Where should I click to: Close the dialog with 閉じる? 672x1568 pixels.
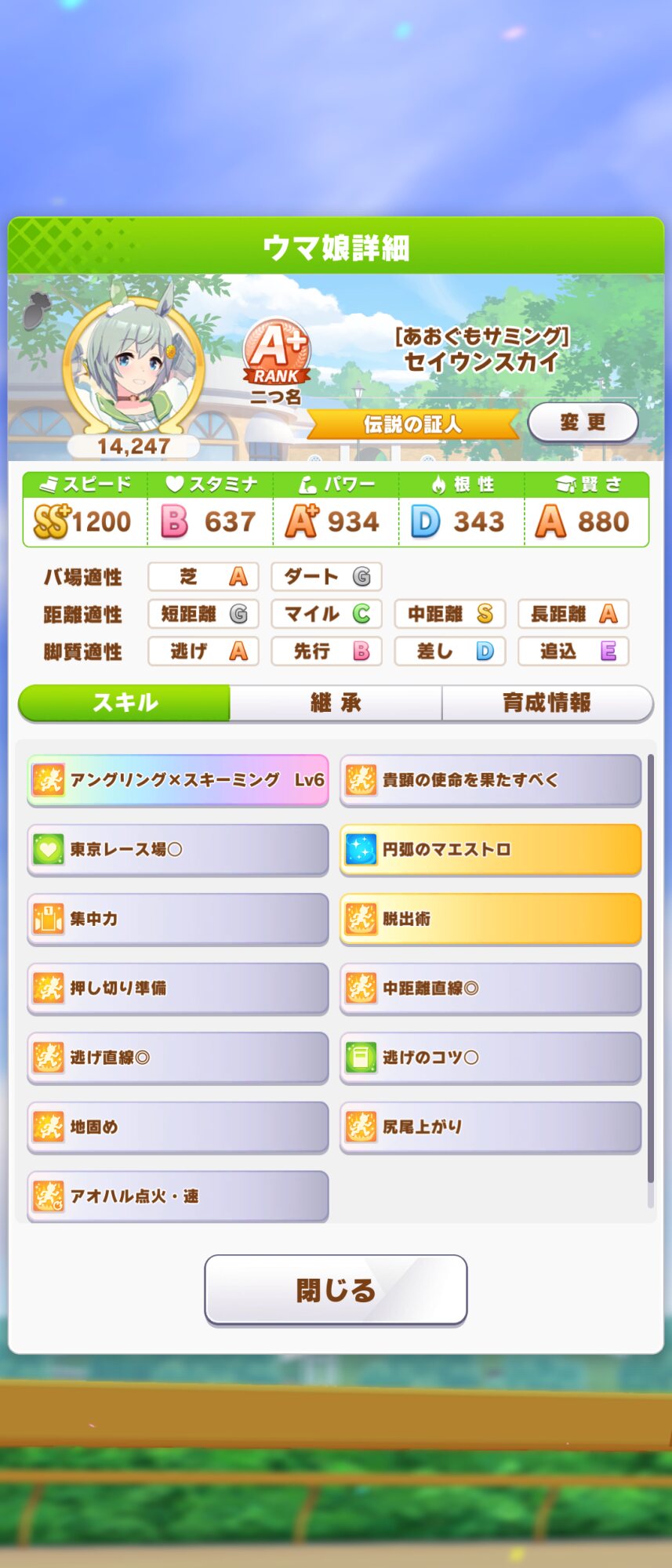click(x=336, y=1290)
